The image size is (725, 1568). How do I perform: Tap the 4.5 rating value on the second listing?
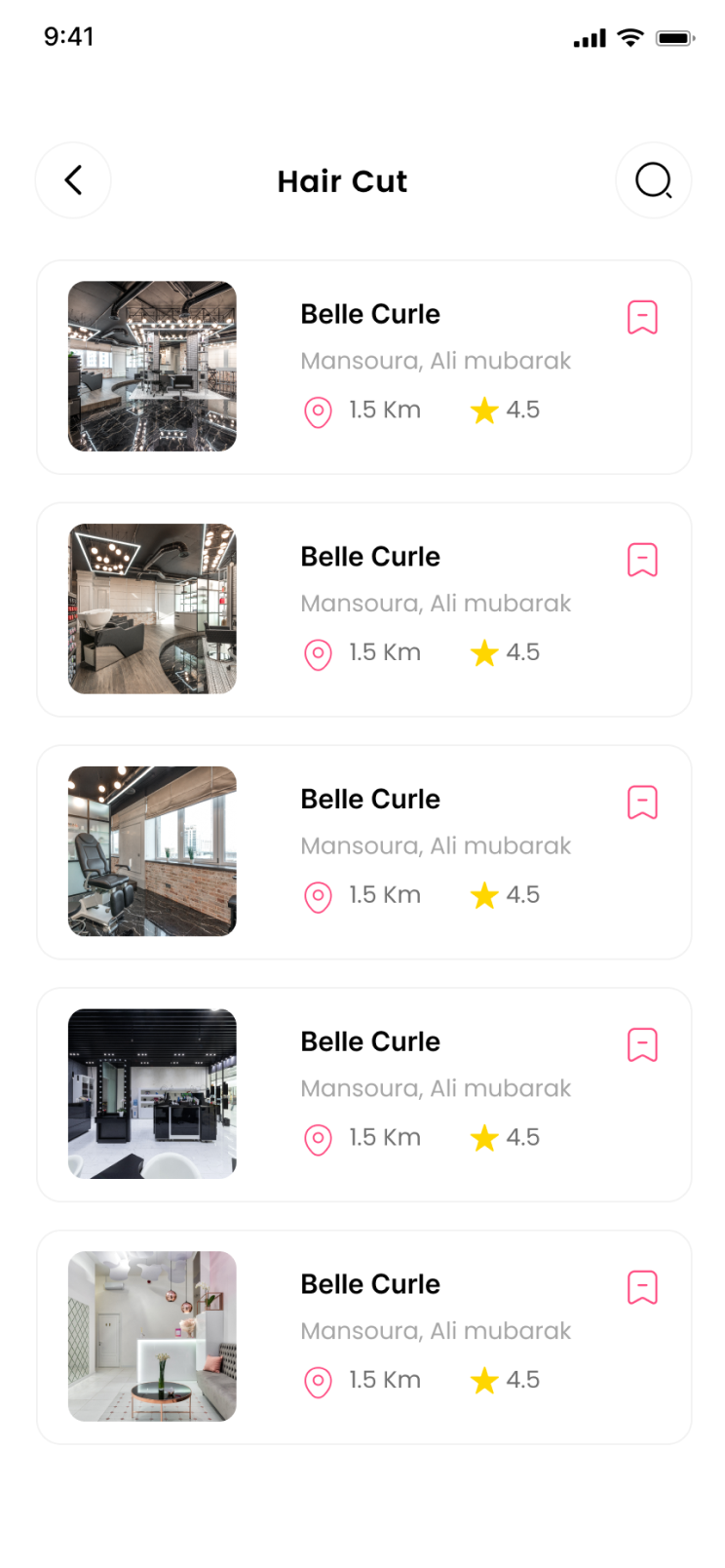click(x=523, y=652)
